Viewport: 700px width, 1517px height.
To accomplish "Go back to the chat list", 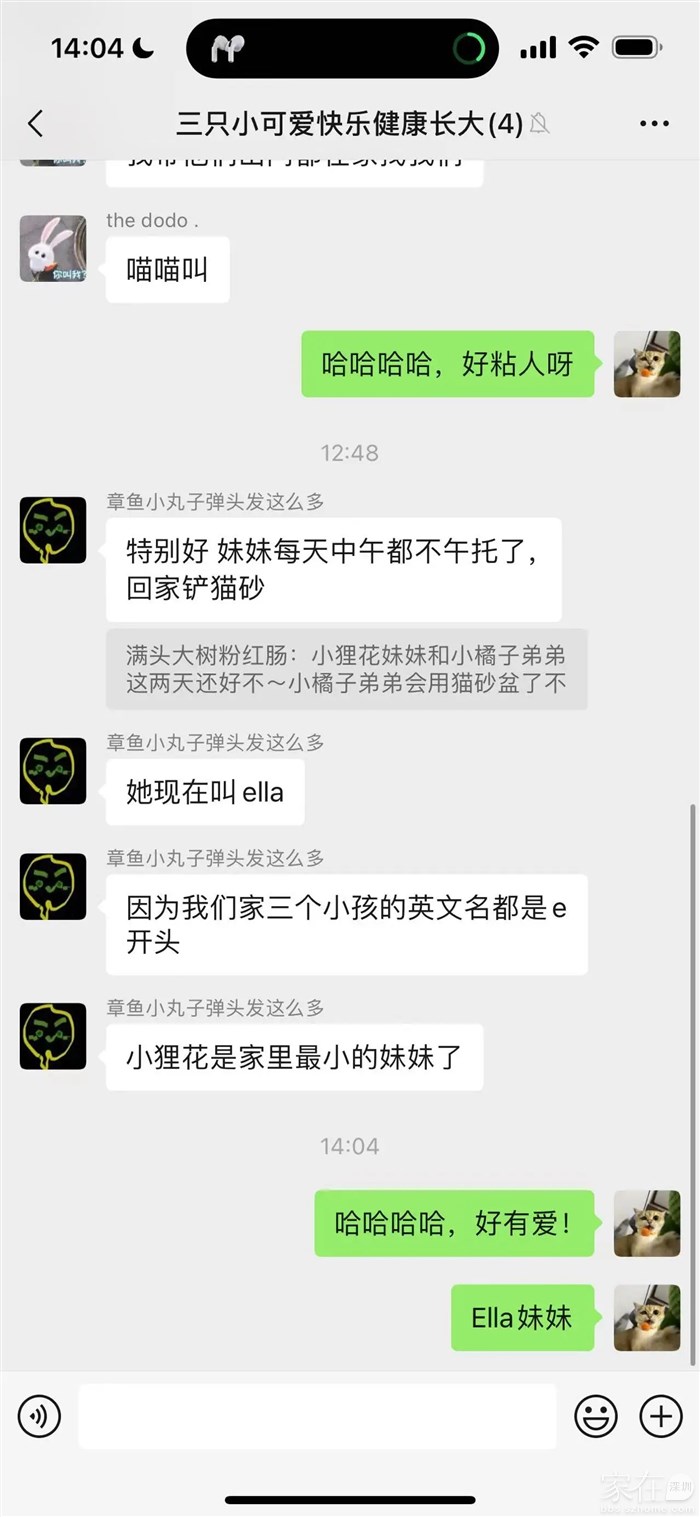I will 36,124.
